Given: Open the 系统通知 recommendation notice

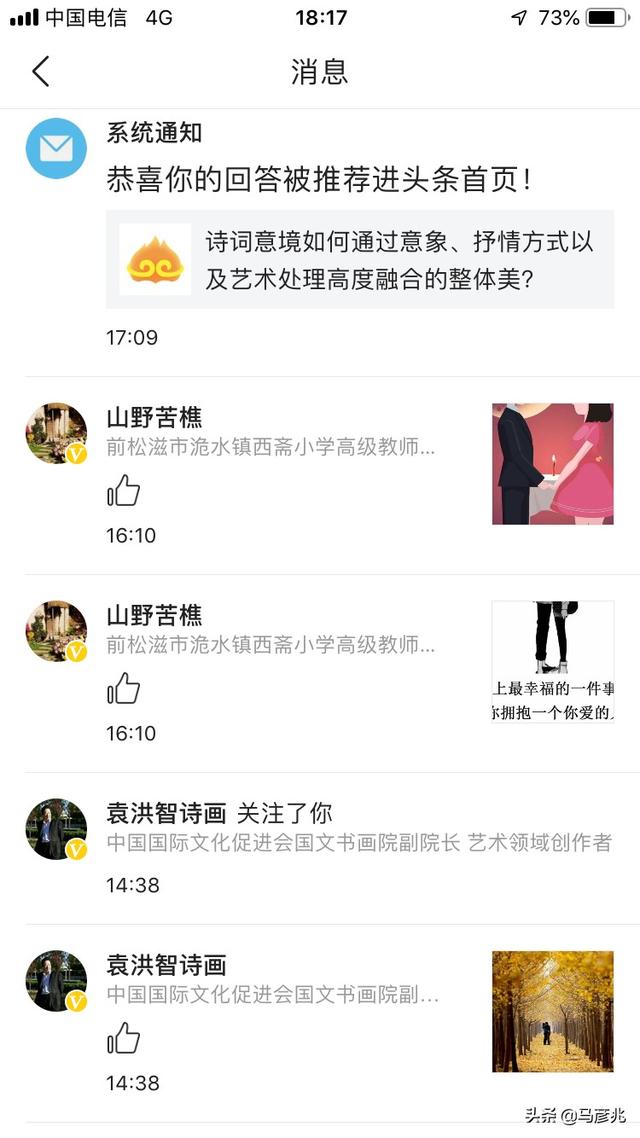Looking at the screenshot, I should pyautogui.click(x=318, y=180).
